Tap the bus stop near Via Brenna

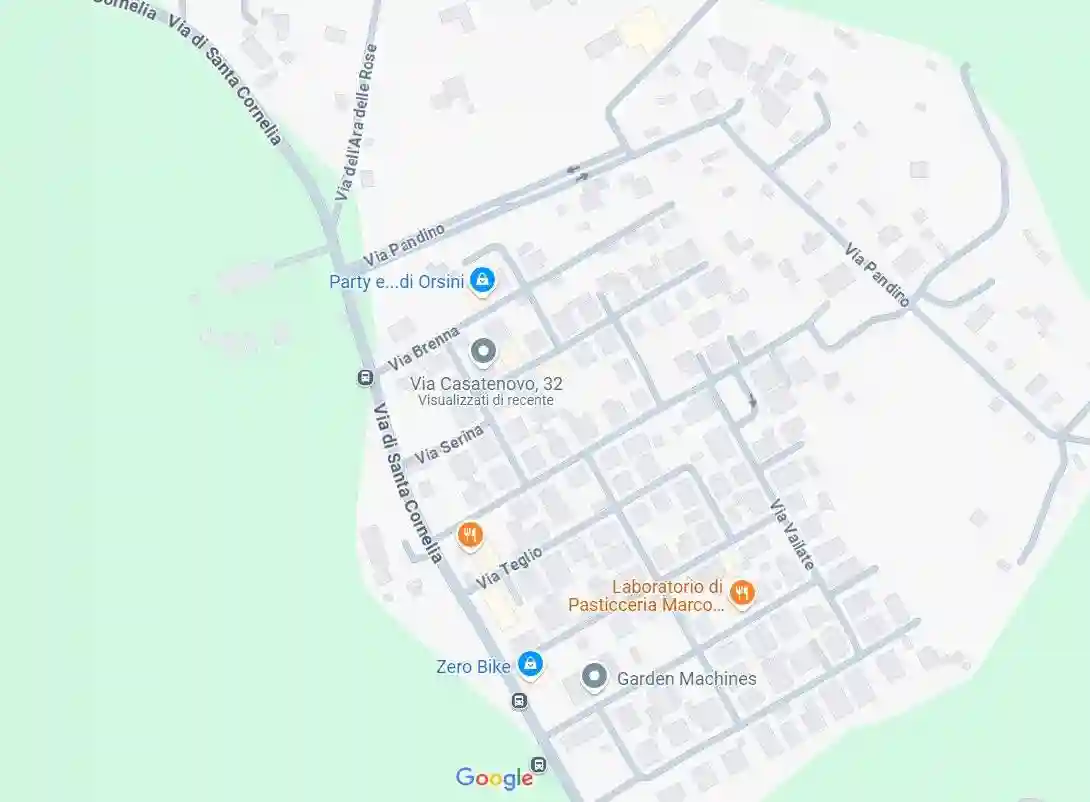click(365, 377)
